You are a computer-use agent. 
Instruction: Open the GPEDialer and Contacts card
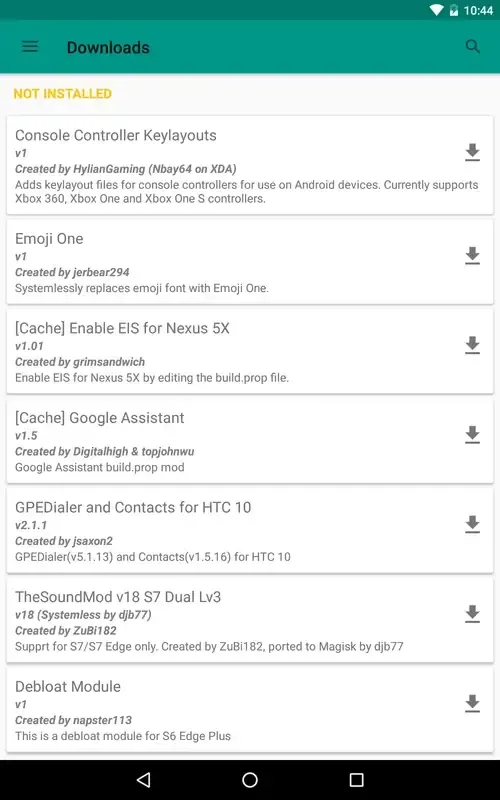[249, 531]
